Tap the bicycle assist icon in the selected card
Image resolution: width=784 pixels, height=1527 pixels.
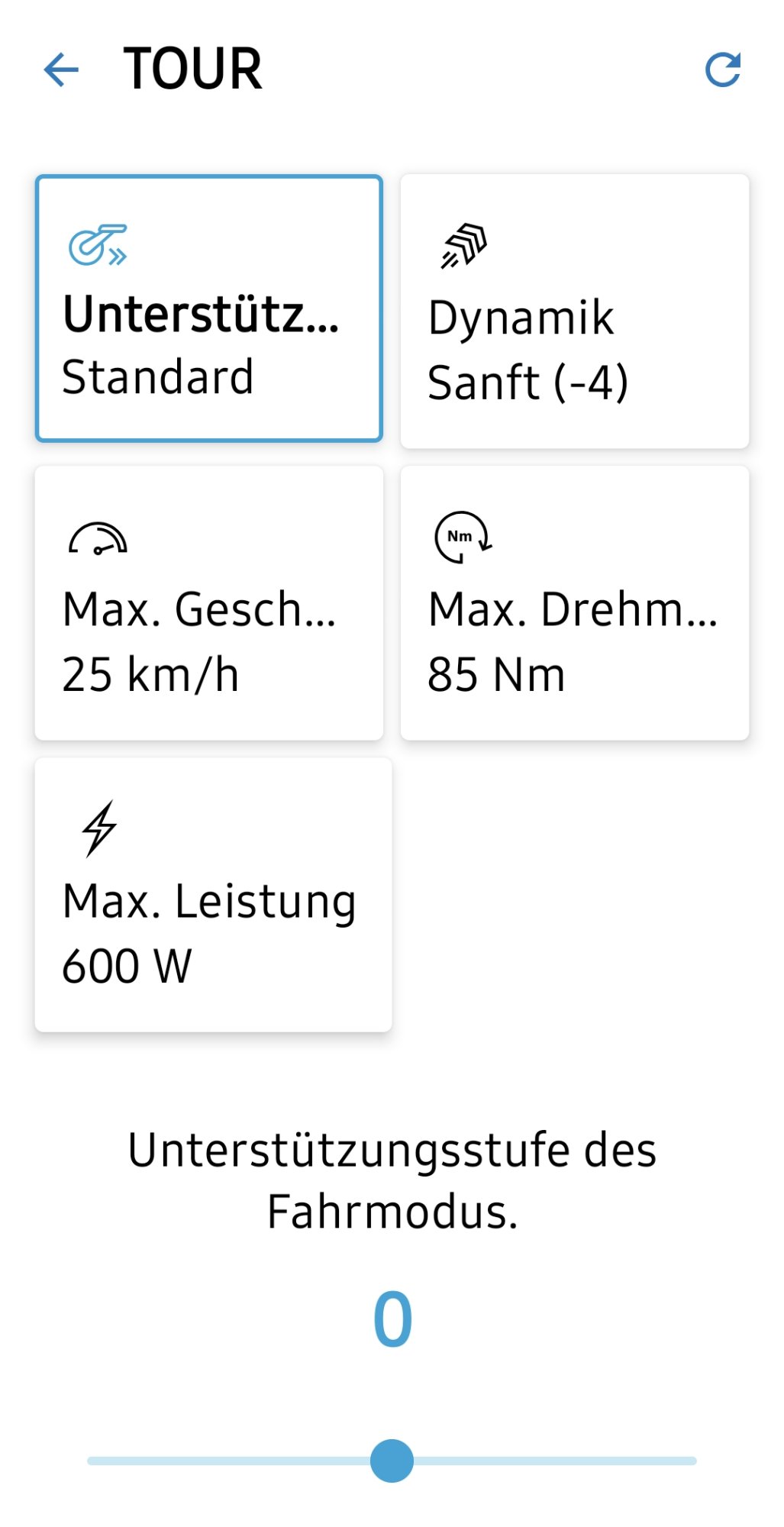point(98,243)
